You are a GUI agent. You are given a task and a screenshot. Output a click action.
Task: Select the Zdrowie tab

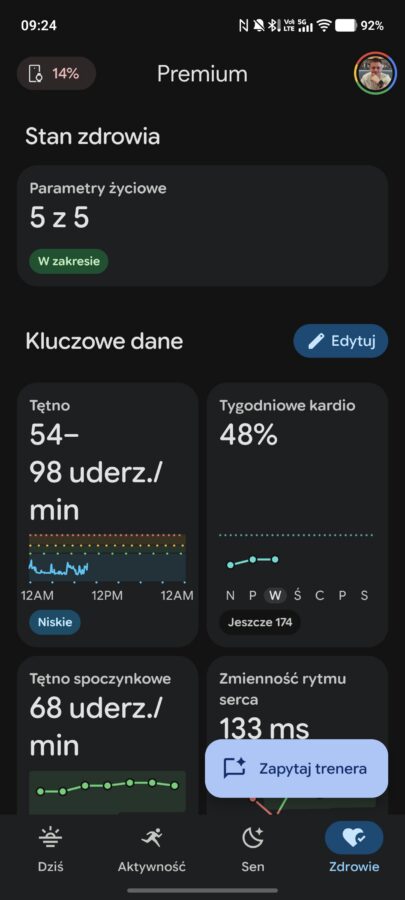(354, 849)
